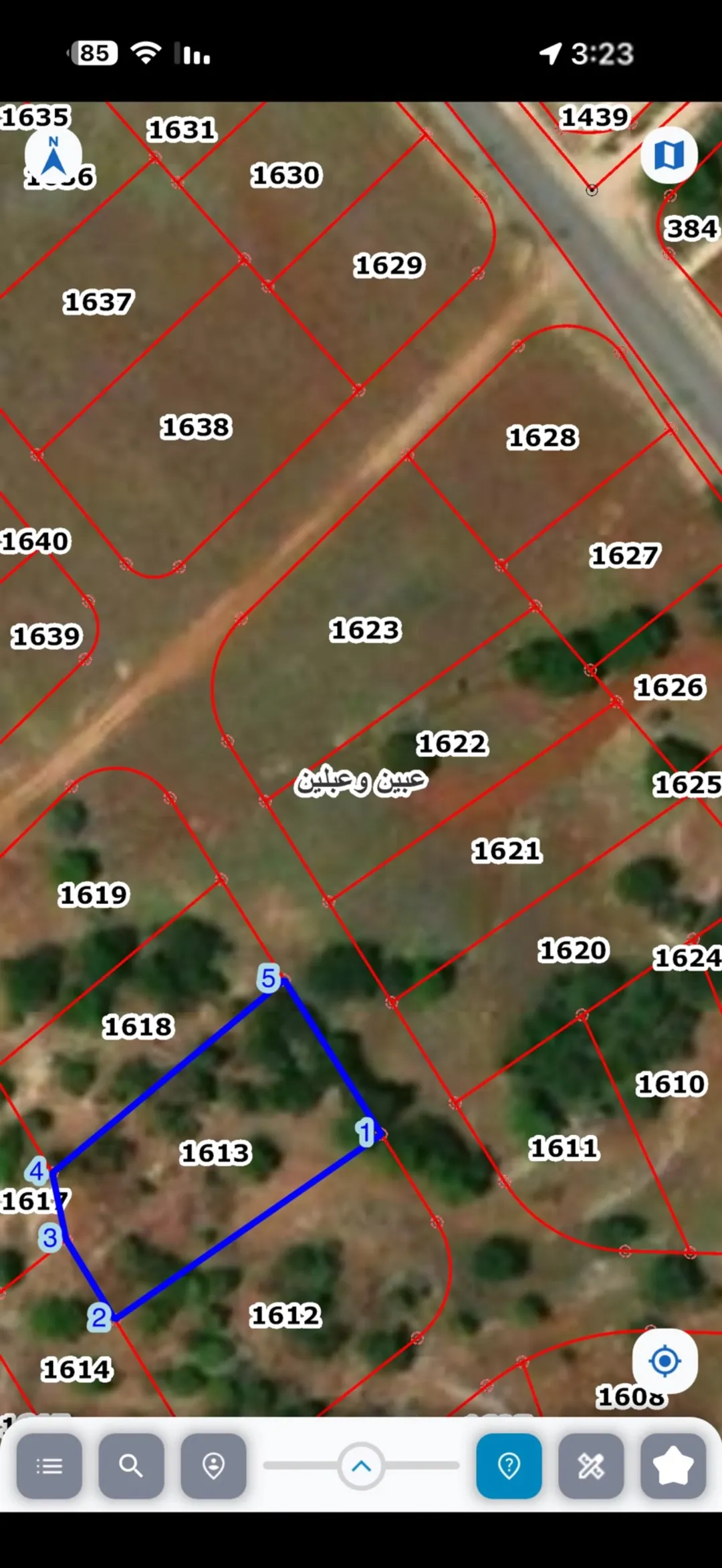
Task: Select blue vertex marker 4
Action: tap(37, 1170)
